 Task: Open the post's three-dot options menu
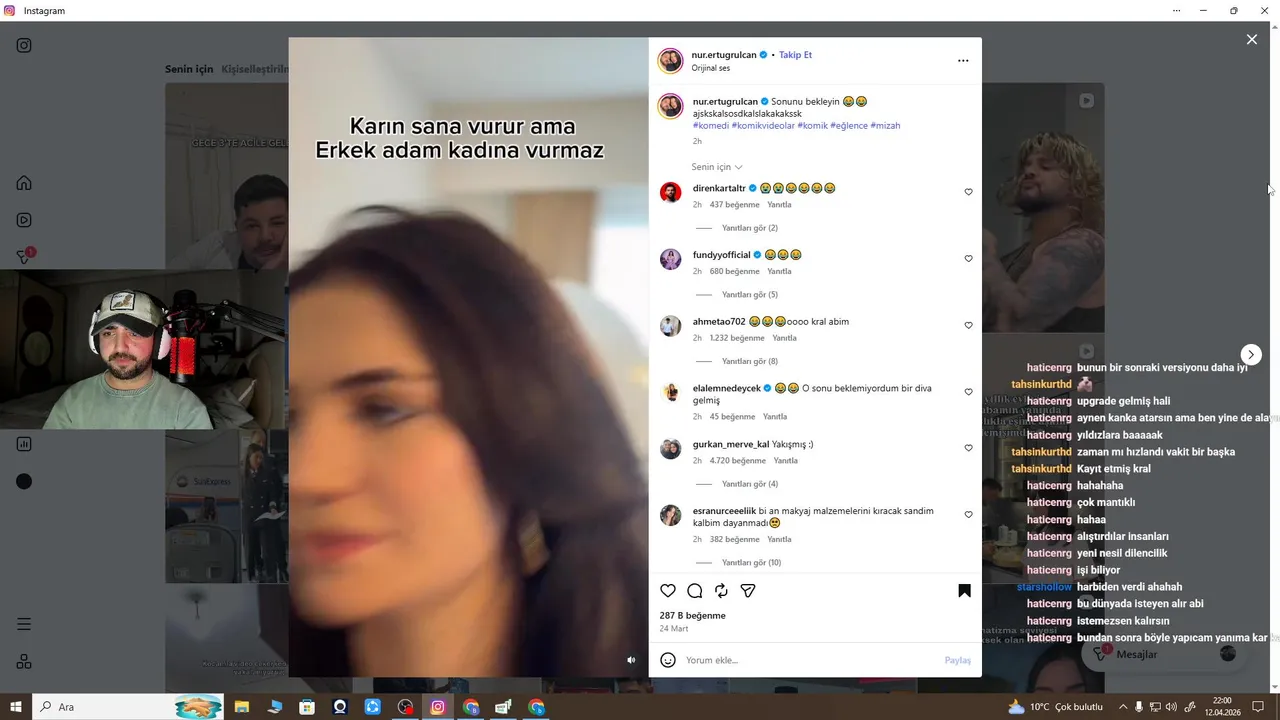coord(963,61)
